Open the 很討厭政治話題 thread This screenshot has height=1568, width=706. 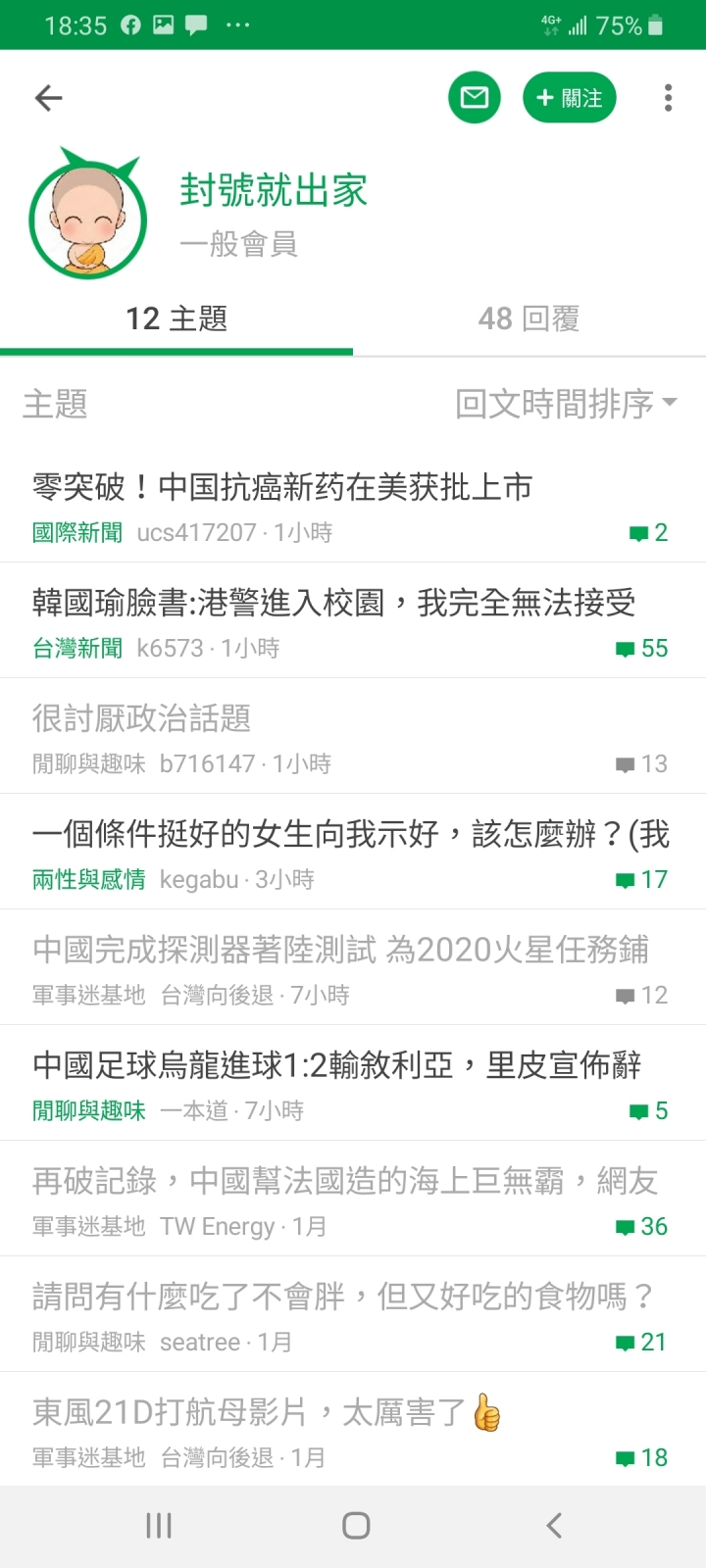142,718
